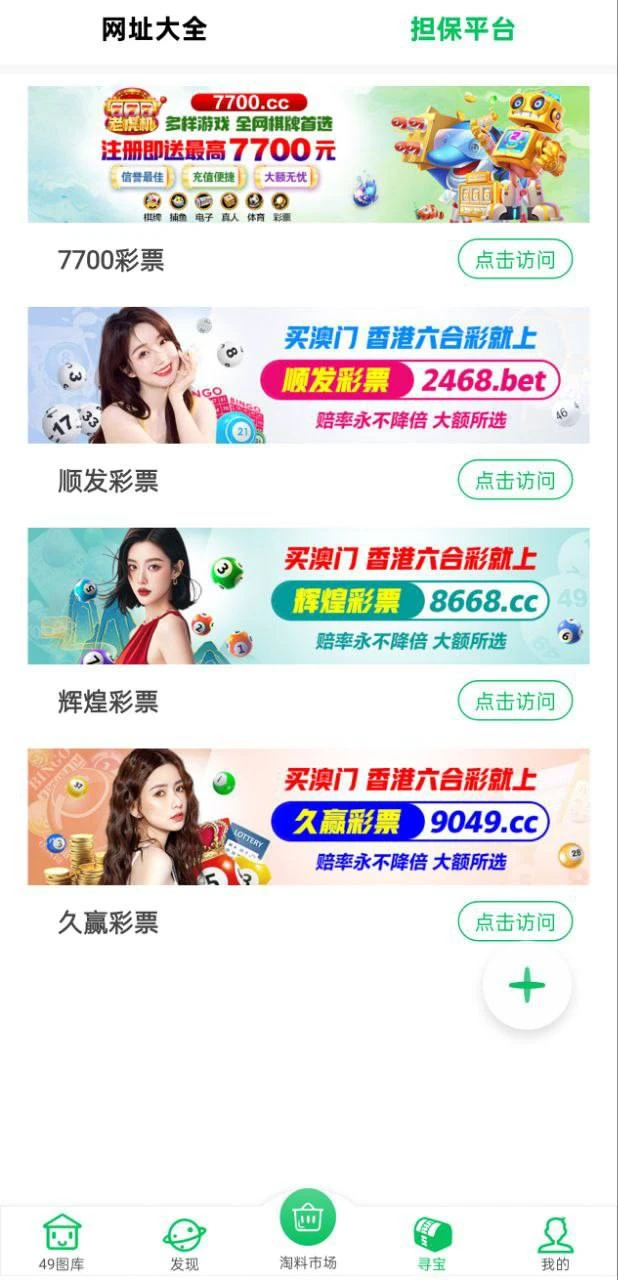The width and height of the screenshot is (618, 1280).
Task: Tap 点击访问 for 顺发彩票
Action: click(x=515, y=480)
